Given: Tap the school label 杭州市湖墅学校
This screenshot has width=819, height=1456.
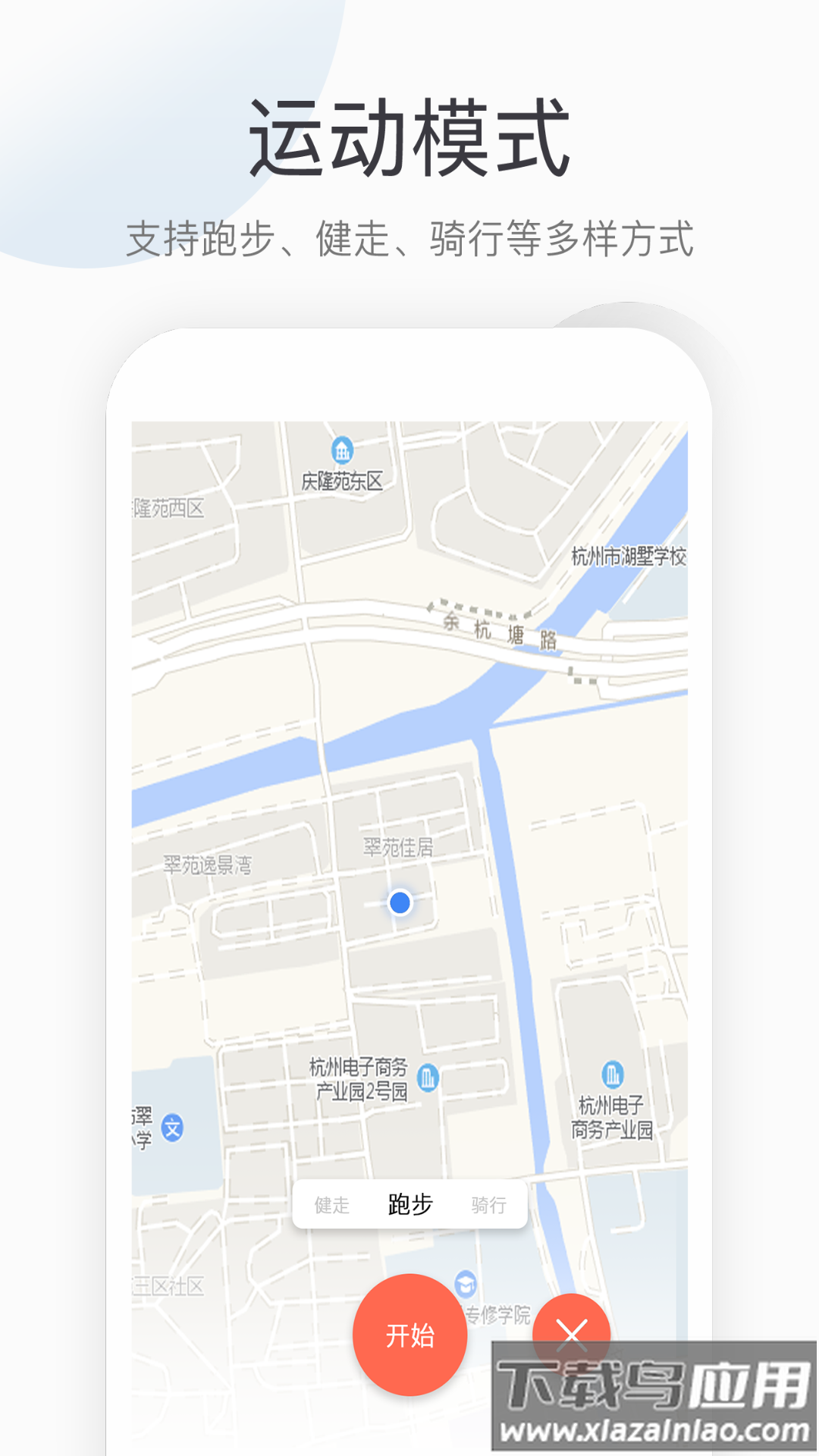Looking at the screenshot, I should tap(629, 554).
